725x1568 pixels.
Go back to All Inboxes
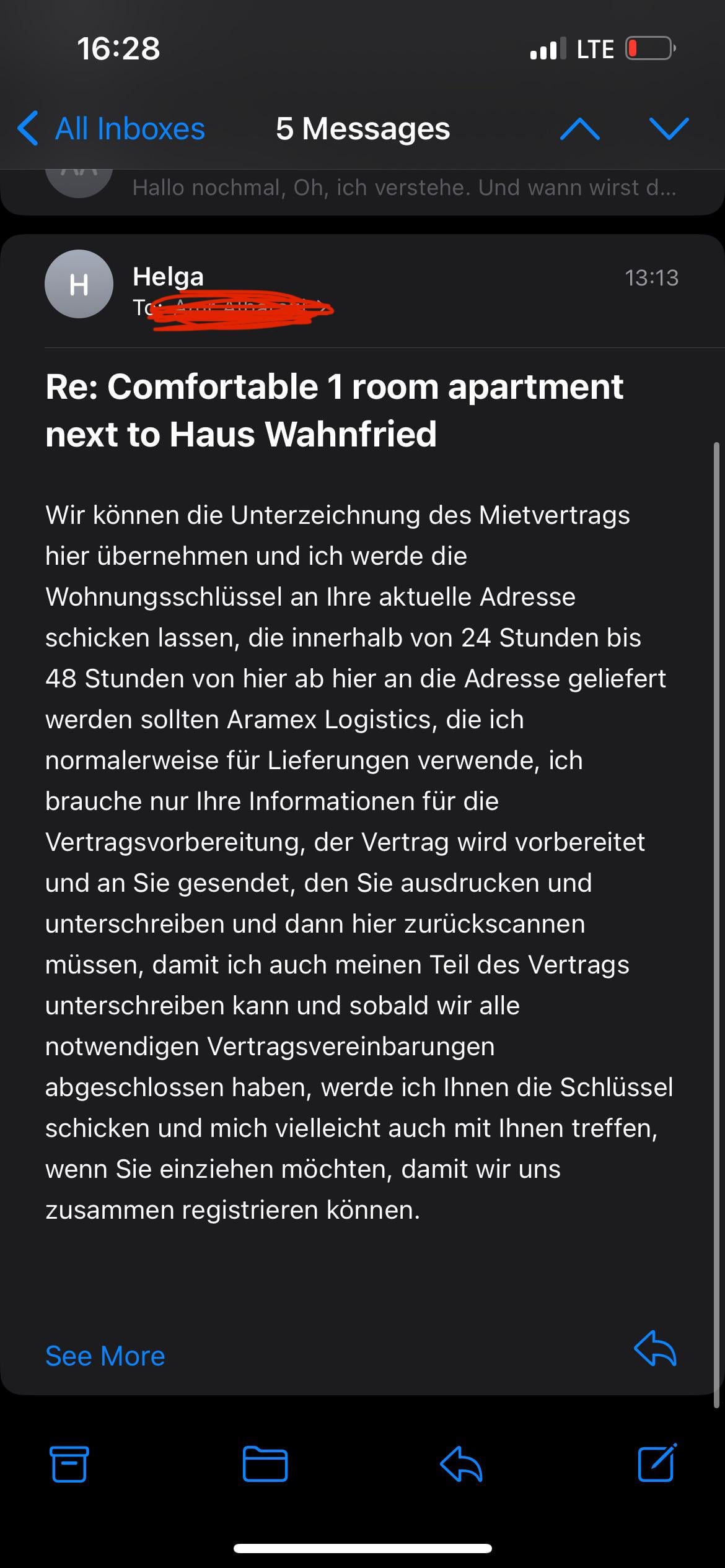pos(112,129)
